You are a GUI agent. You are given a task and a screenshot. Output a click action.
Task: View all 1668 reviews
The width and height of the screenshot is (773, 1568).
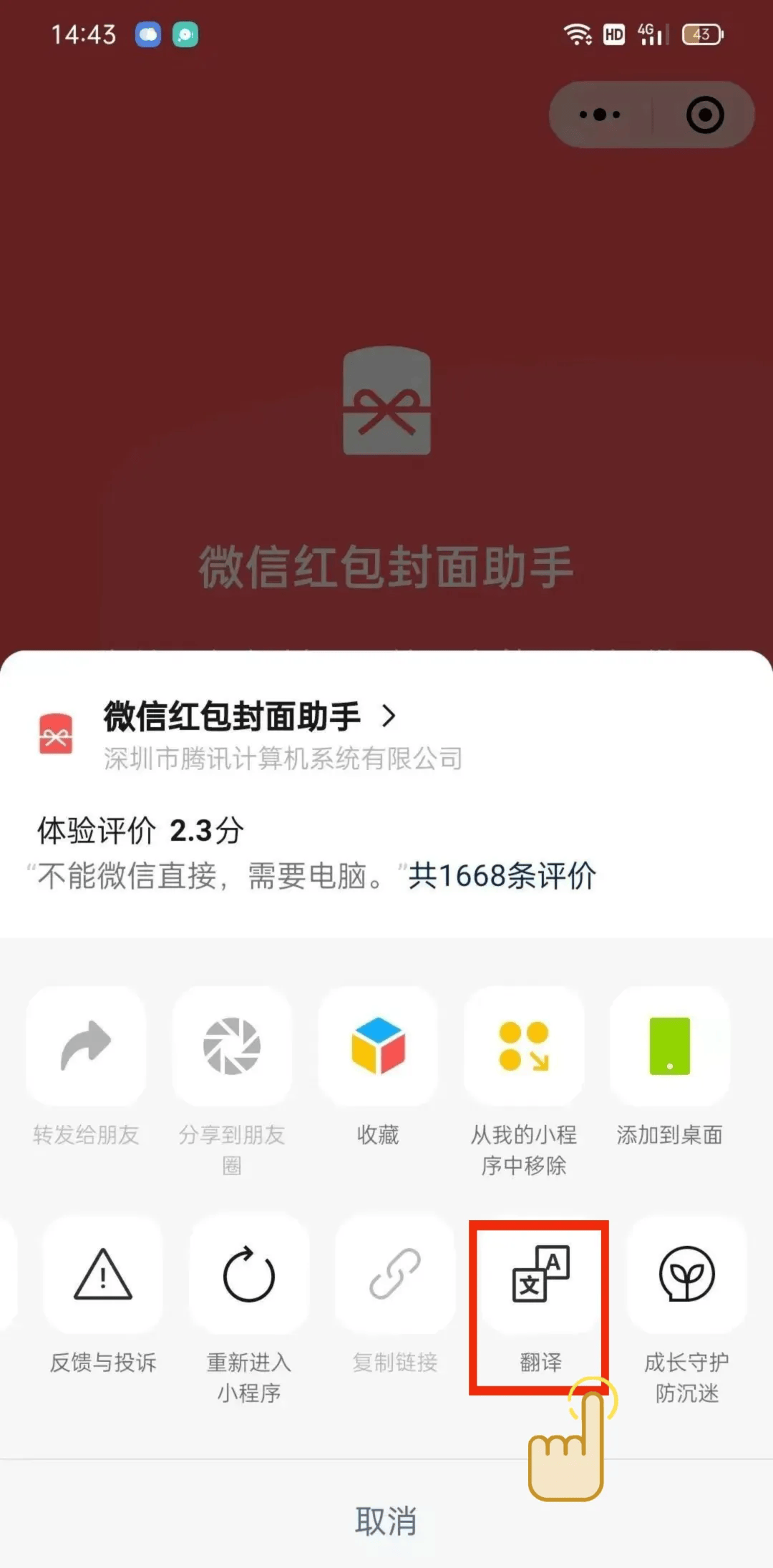[502, 876]
